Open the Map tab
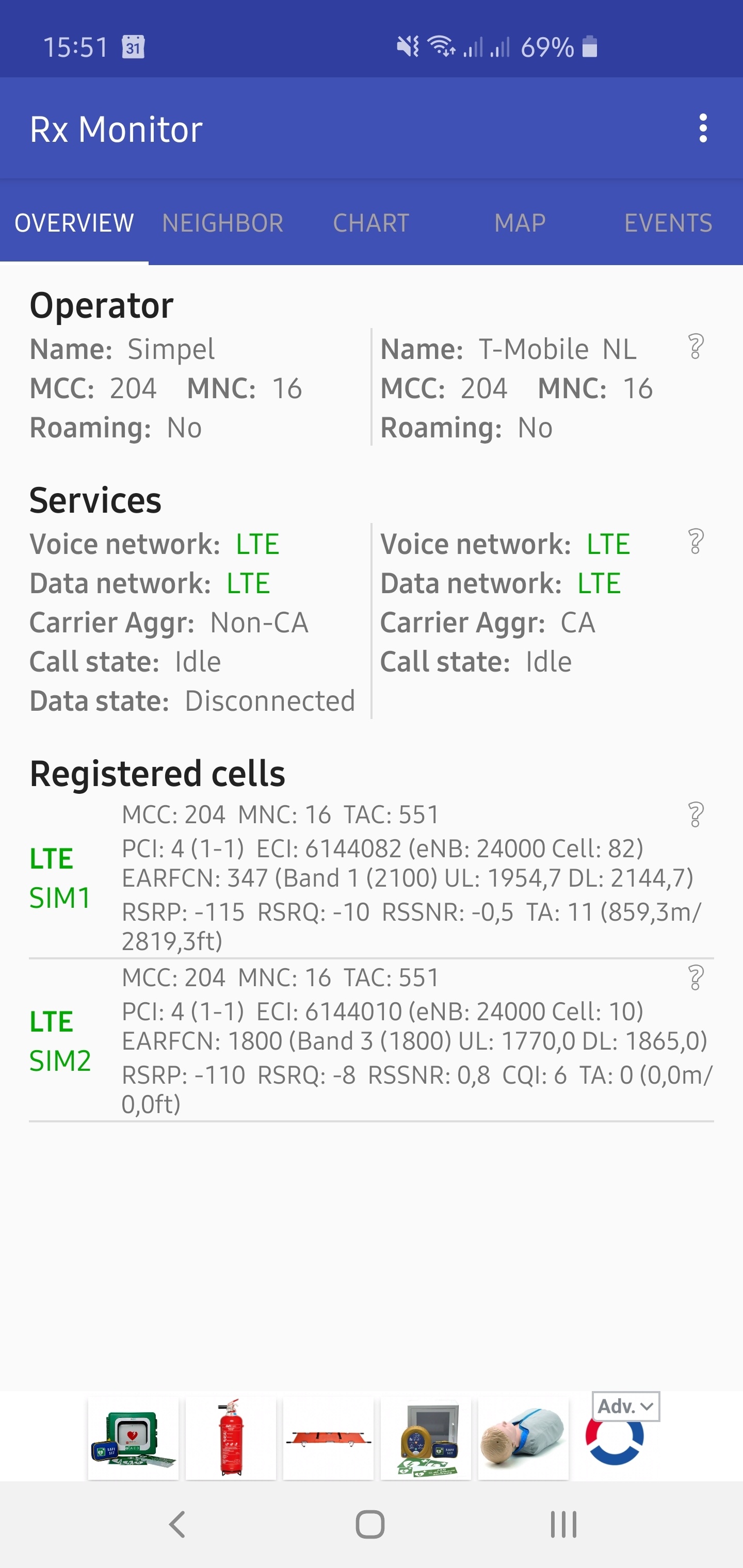Image resolution: width=743 pixels, height=1568 pixels. (x=520, y=223)
